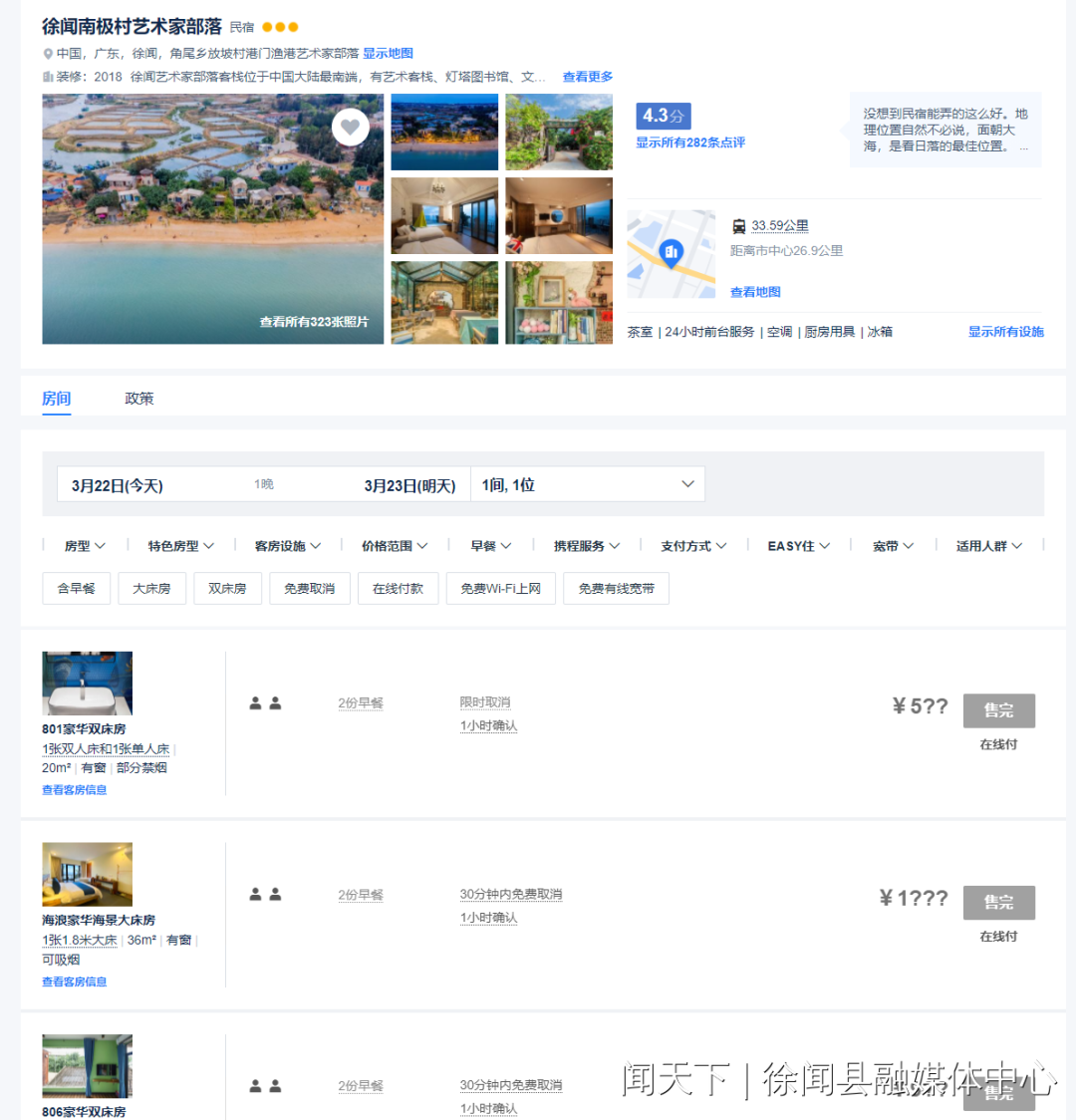This screenshot has height=1120, width=1076.
Task: Expand the 价格范围 filter dropdown
Action: tap(395, 546)
